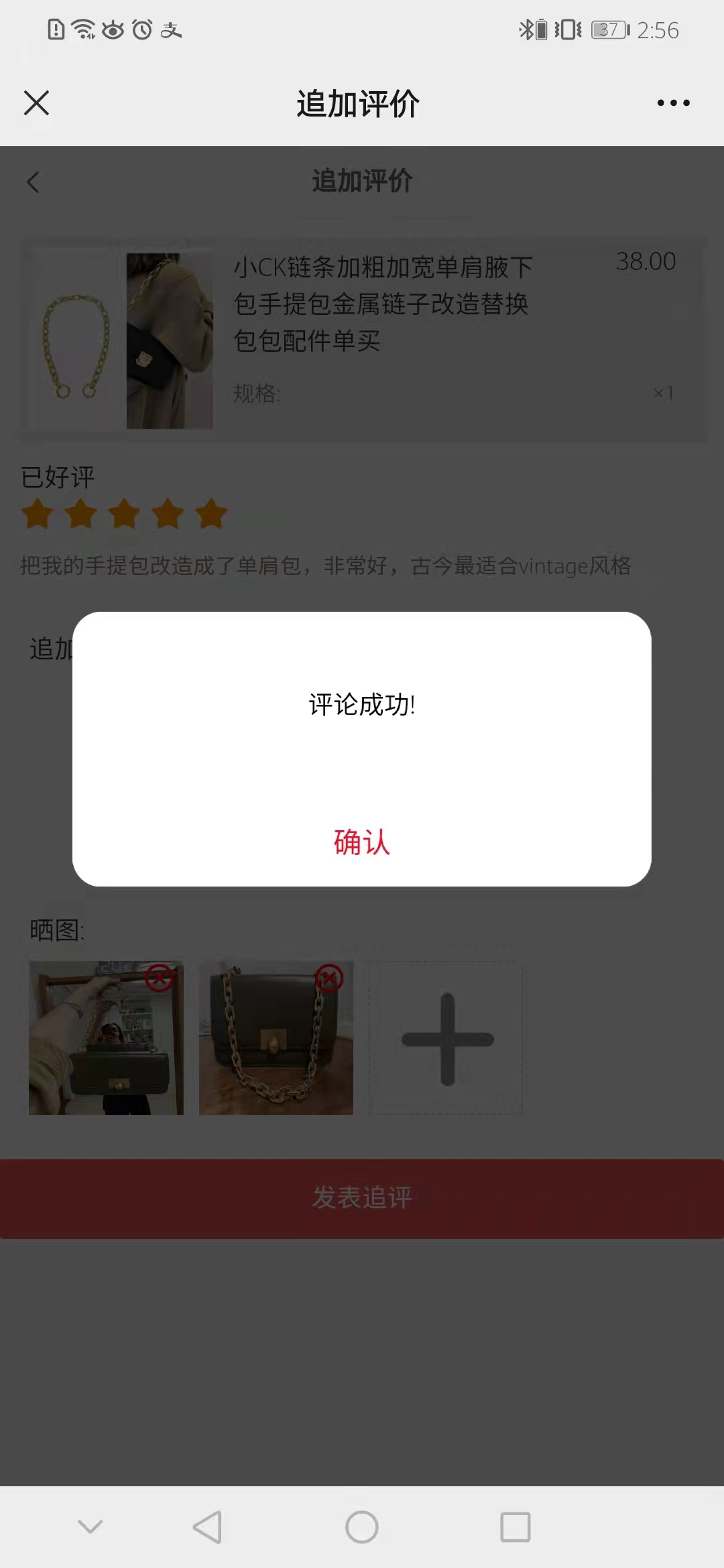
Task: Go to the system home screen
Action: 362,1527
